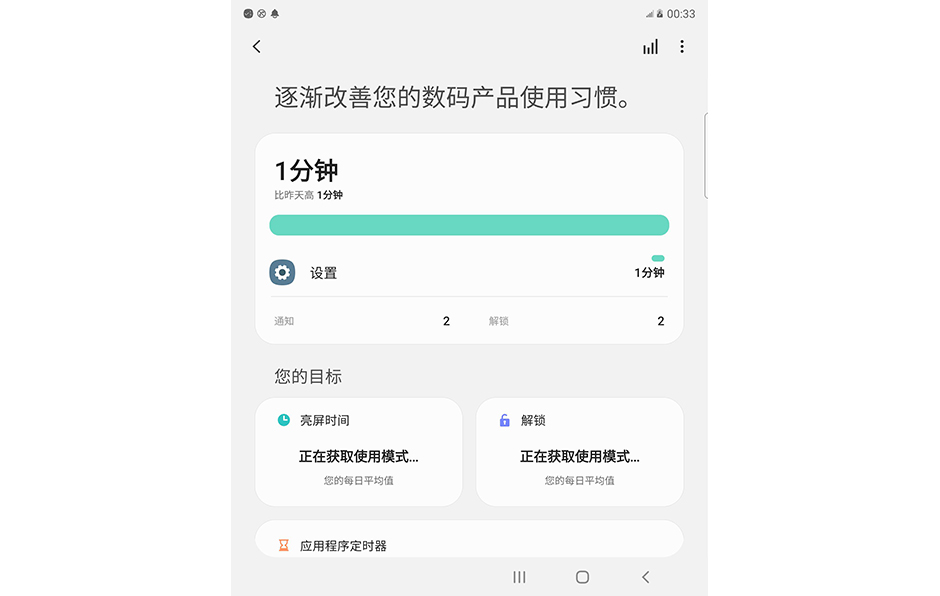Open the three-dot overflow menu
Viewport: 940px width, 596px height.
point(682,47)
